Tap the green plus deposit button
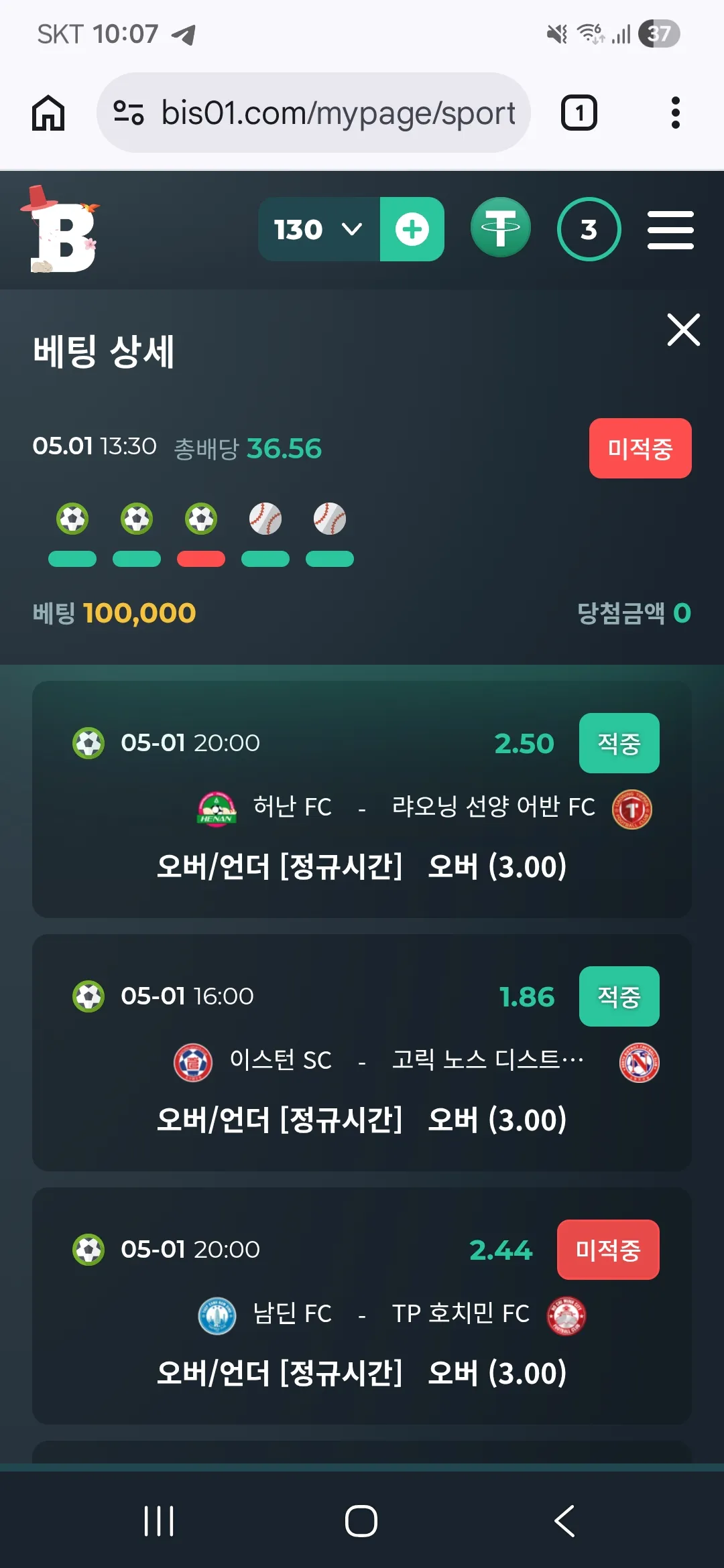Viewport: 724px width, 1568px height. (412, 229)
